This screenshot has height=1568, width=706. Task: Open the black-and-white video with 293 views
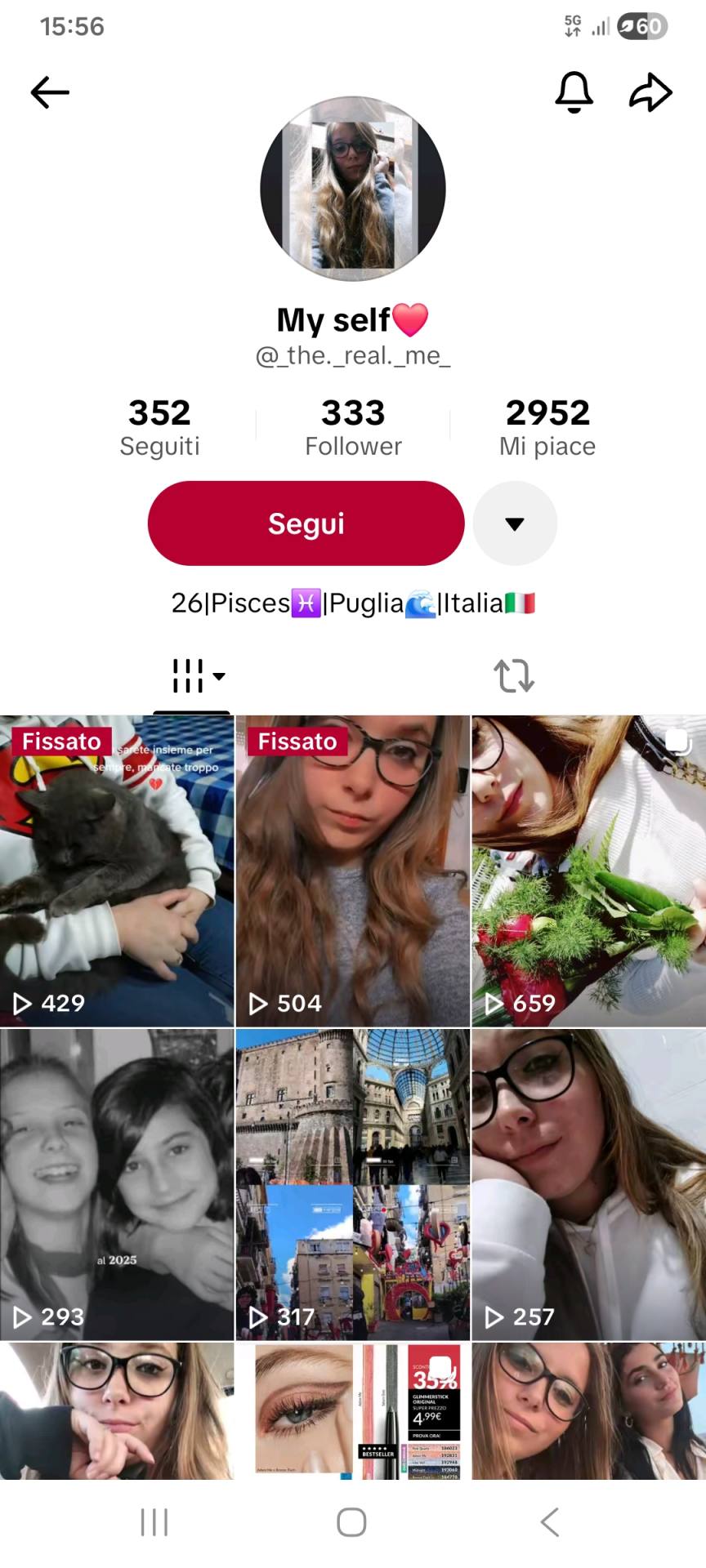click(x=117, y=1184)
